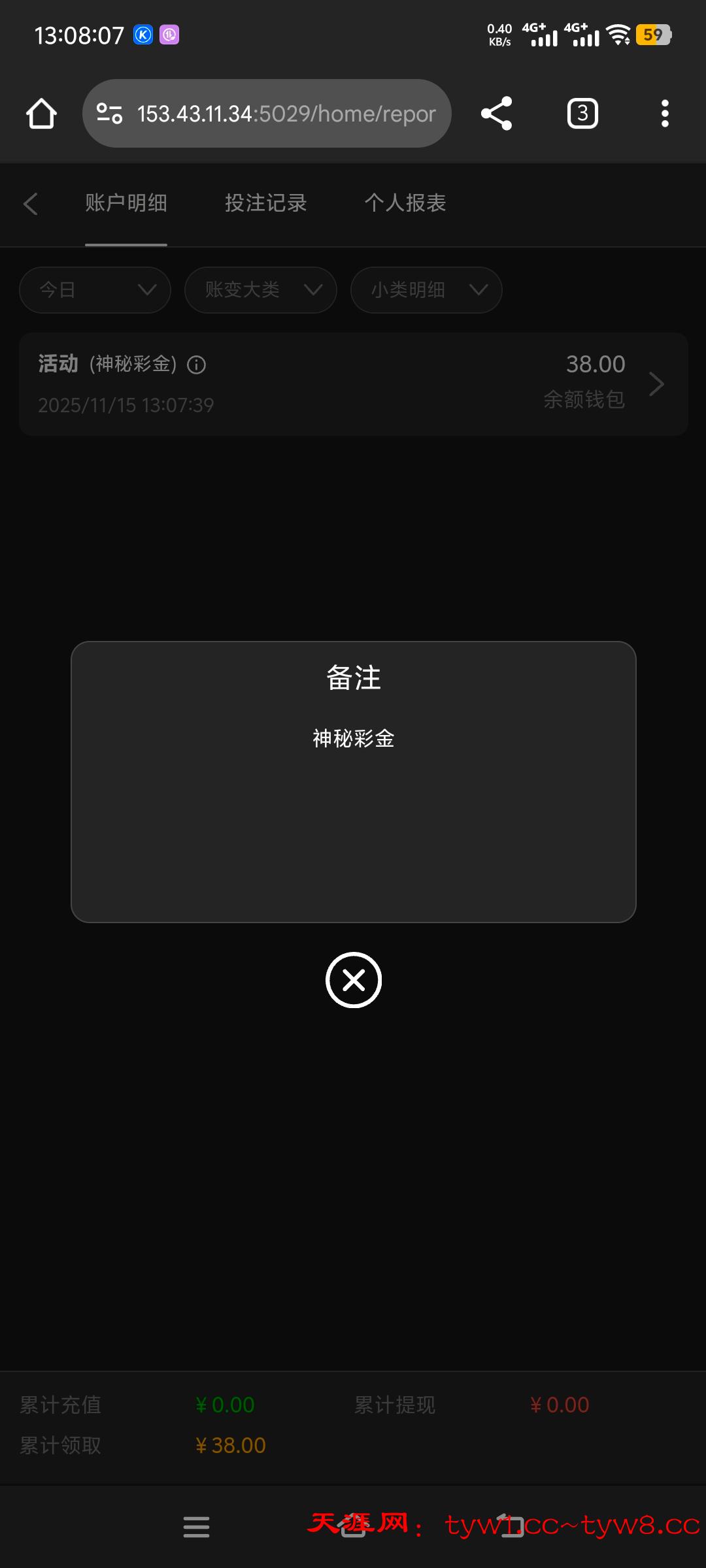Screen dimensions: 706x1568
Task: Share this page
Action: click(x=496, y=114)
